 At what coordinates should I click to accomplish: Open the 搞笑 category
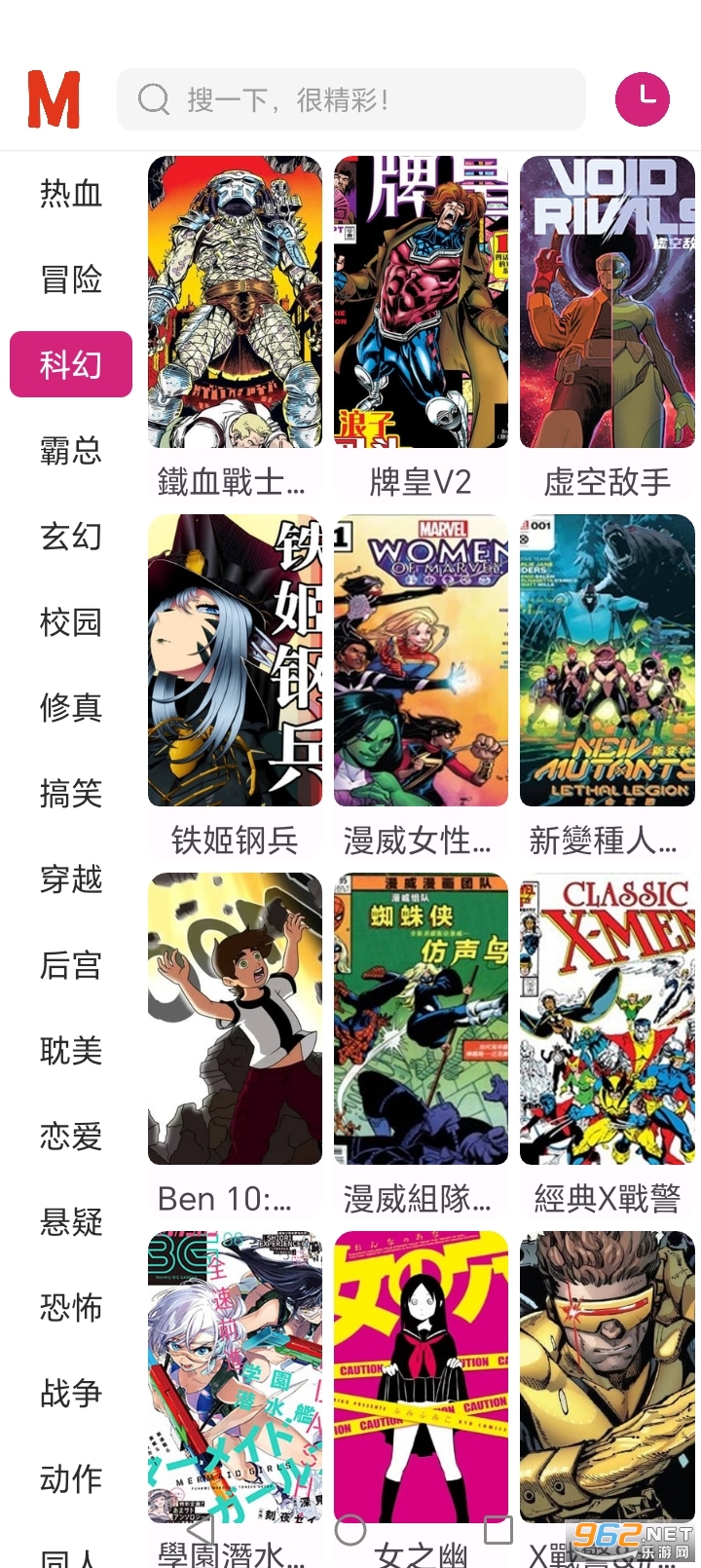70,793
